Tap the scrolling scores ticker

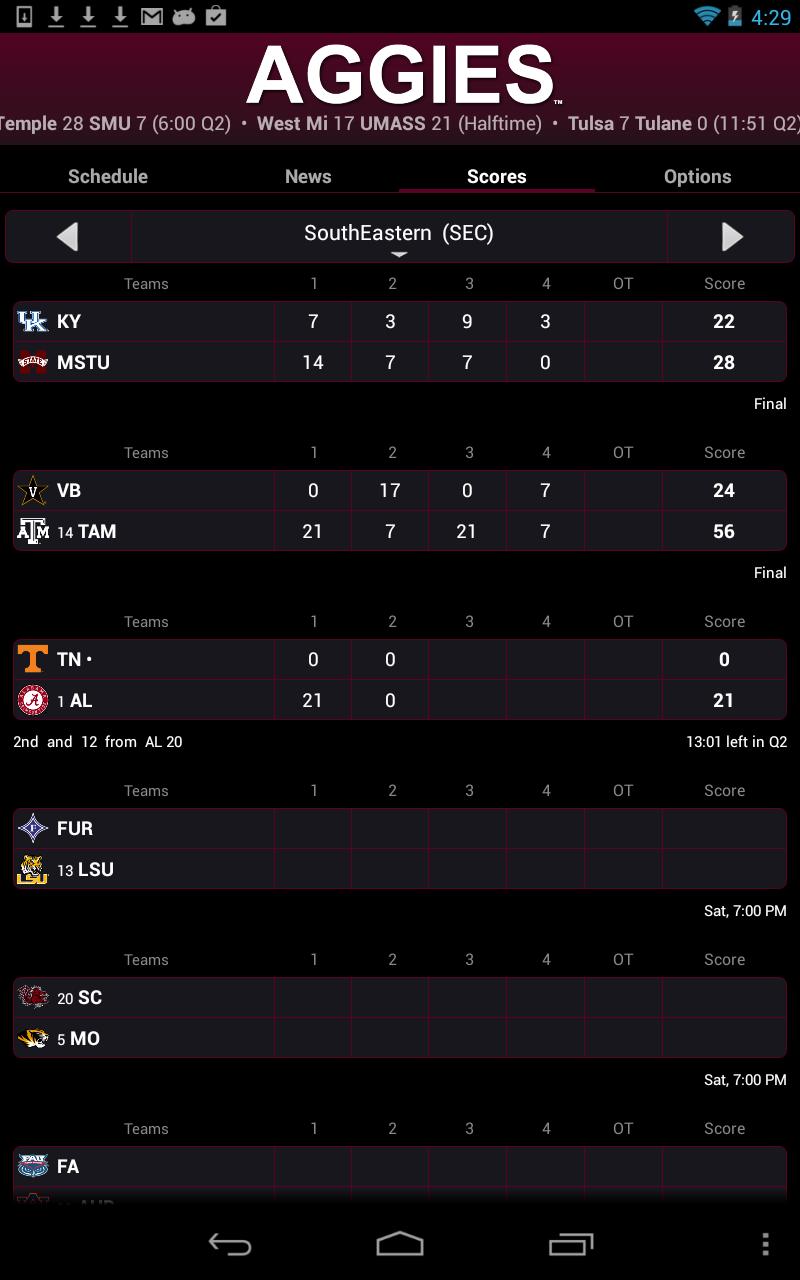[x=400, y=124]
